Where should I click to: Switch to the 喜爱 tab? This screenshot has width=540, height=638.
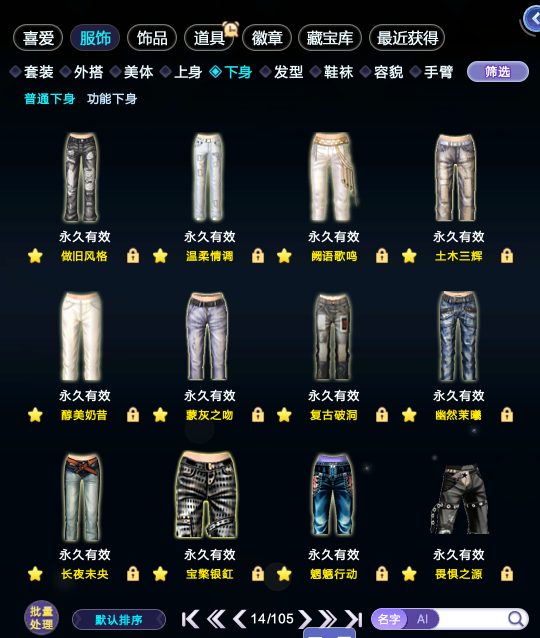pos(38,38)
